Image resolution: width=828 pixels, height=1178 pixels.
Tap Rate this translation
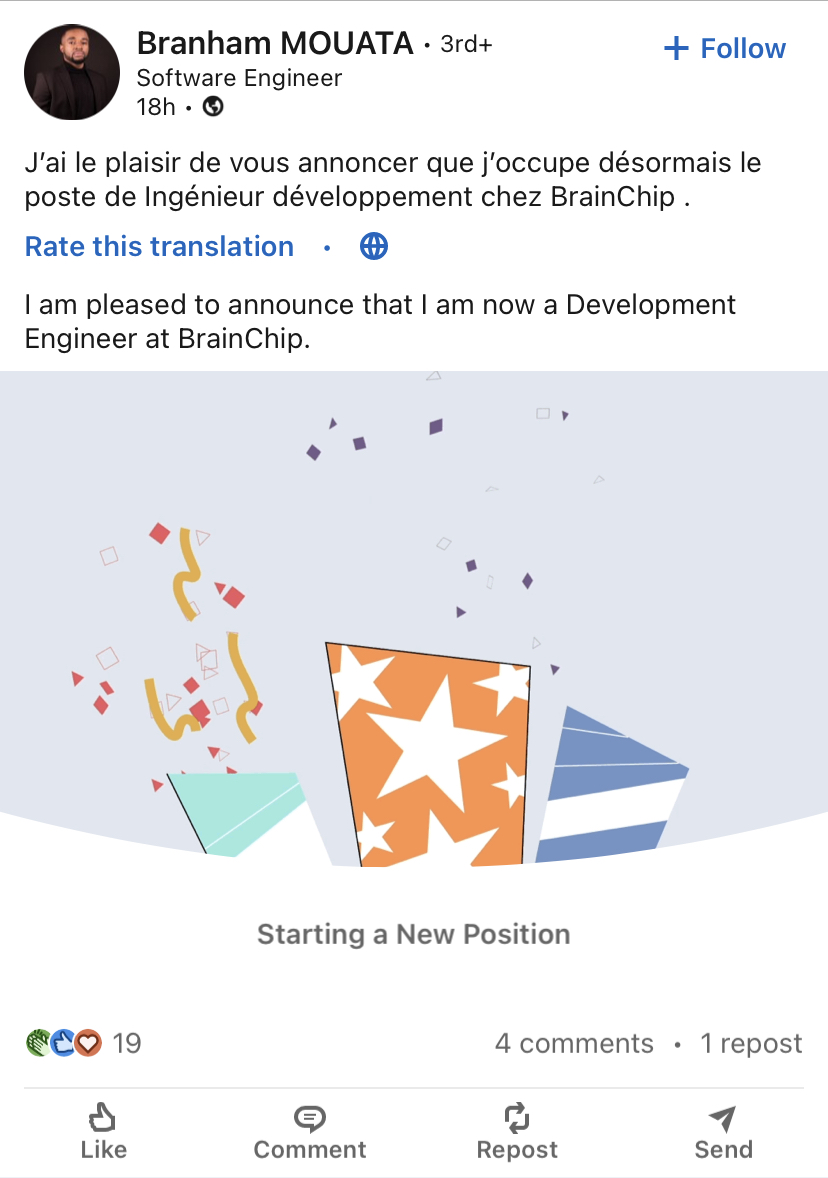pos(160,246)
